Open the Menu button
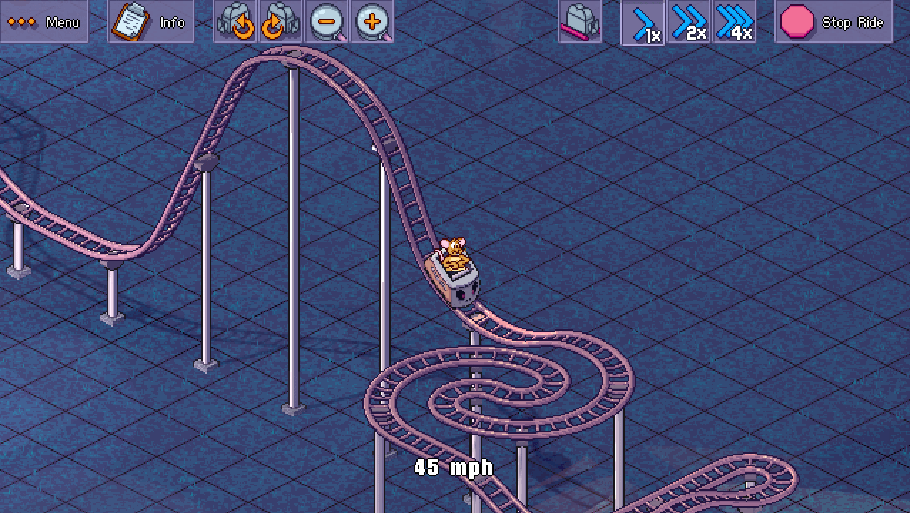Viewport: 910px width, 513px height. point(43,22)
